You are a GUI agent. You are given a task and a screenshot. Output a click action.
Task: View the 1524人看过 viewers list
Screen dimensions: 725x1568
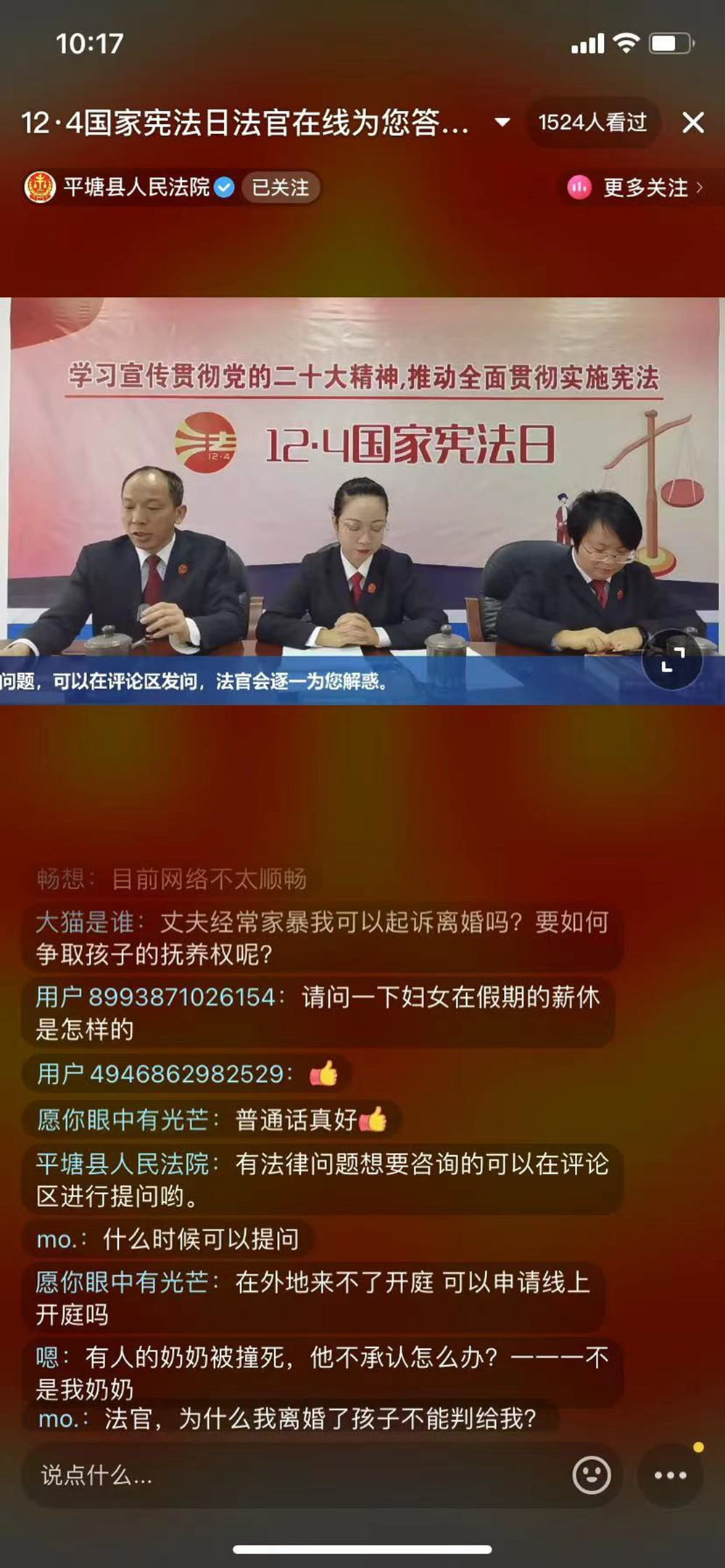[x=592, y=122]
